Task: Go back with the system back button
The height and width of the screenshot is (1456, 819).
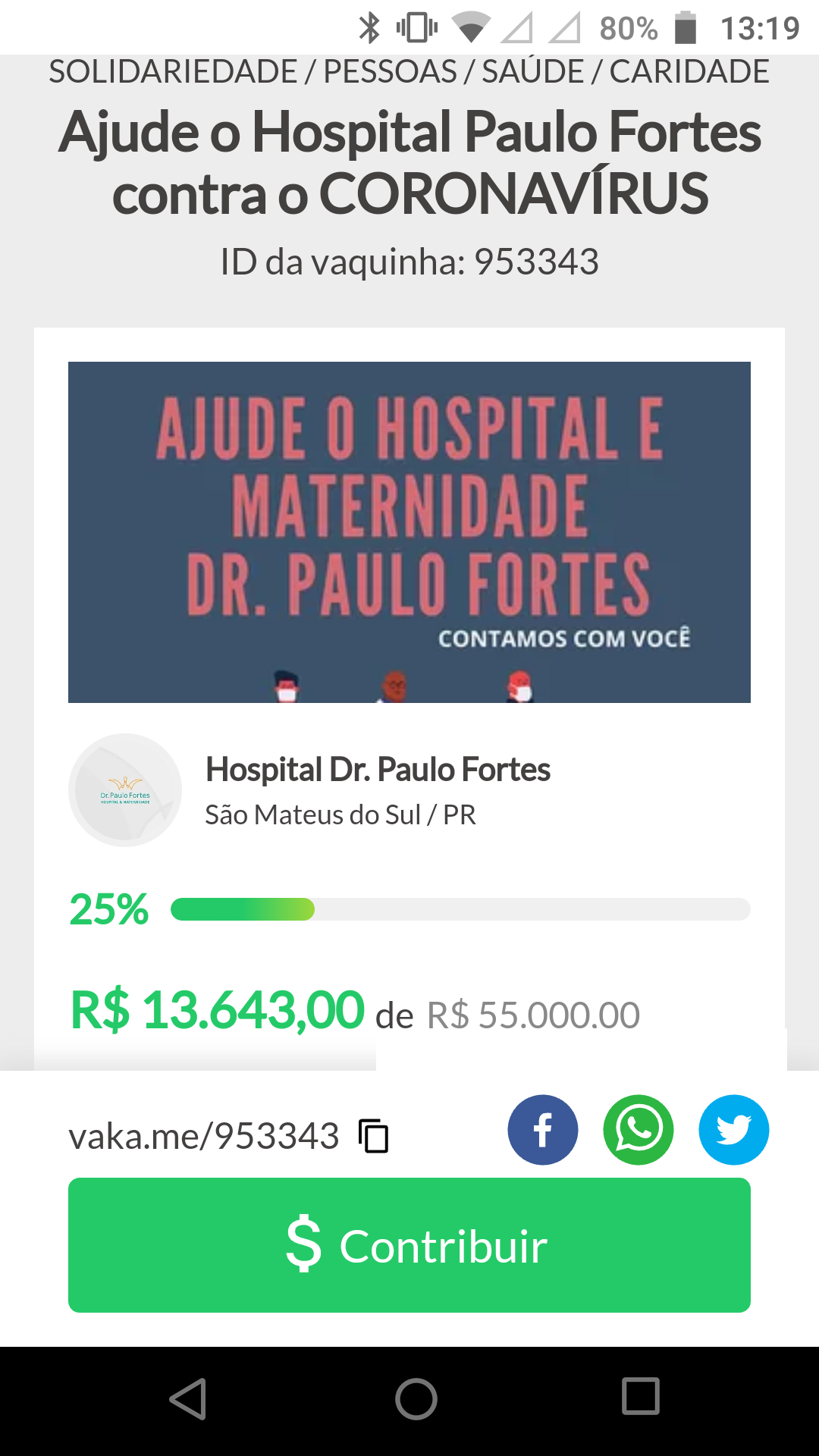Action: (188, 1398)
